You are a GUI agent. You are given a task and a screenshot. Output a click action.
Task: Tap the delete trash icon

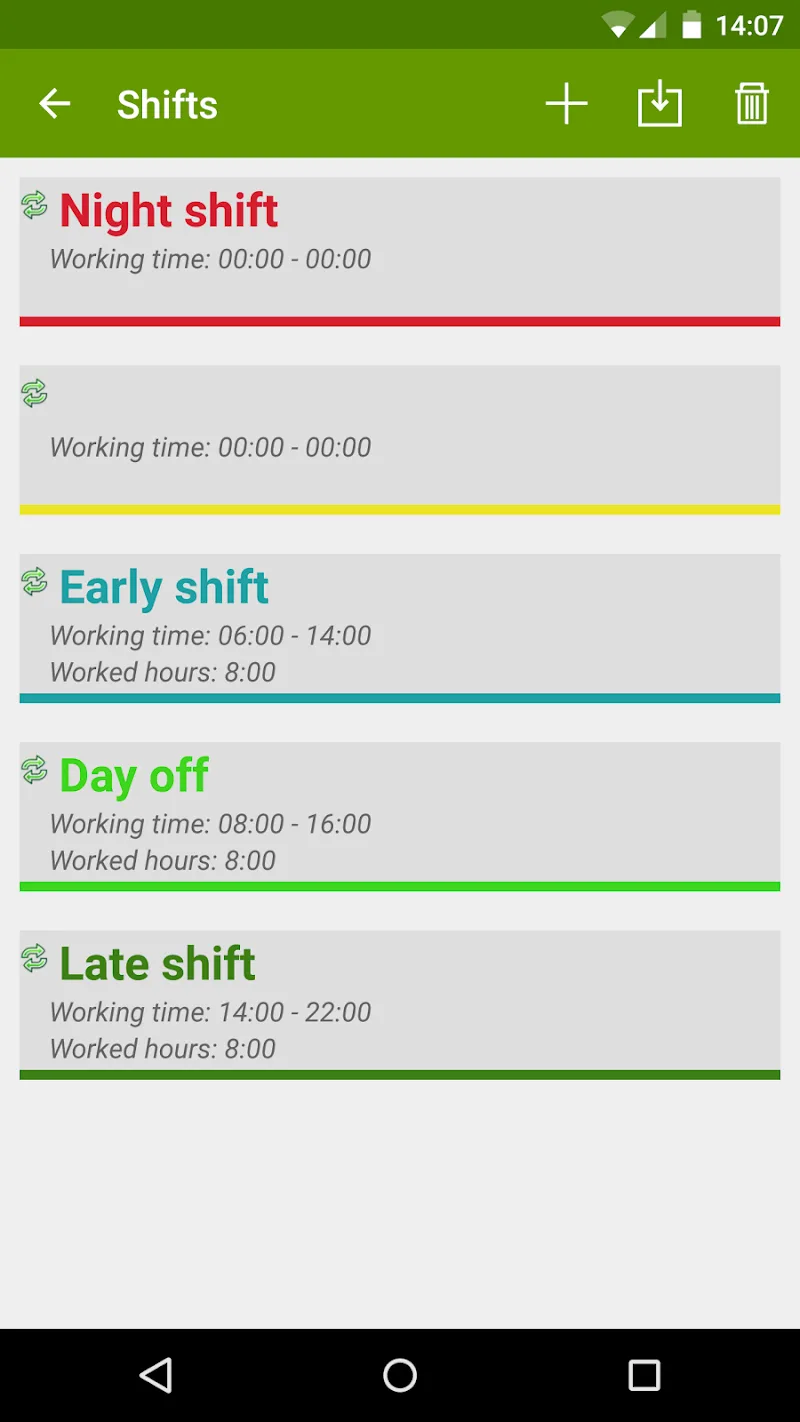tap(751, 104)
